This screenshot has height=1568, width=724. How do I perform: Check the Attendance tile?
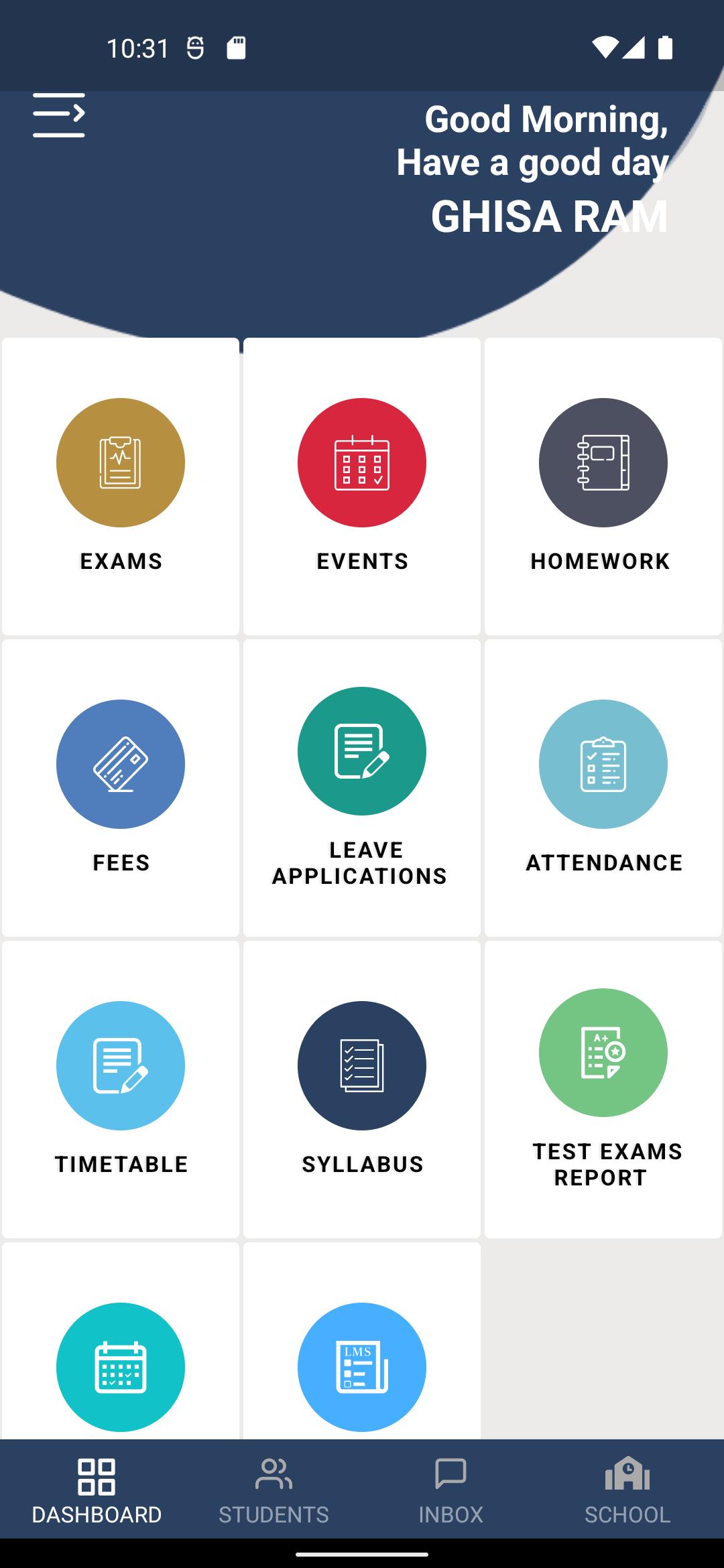[x=603, y=788]
